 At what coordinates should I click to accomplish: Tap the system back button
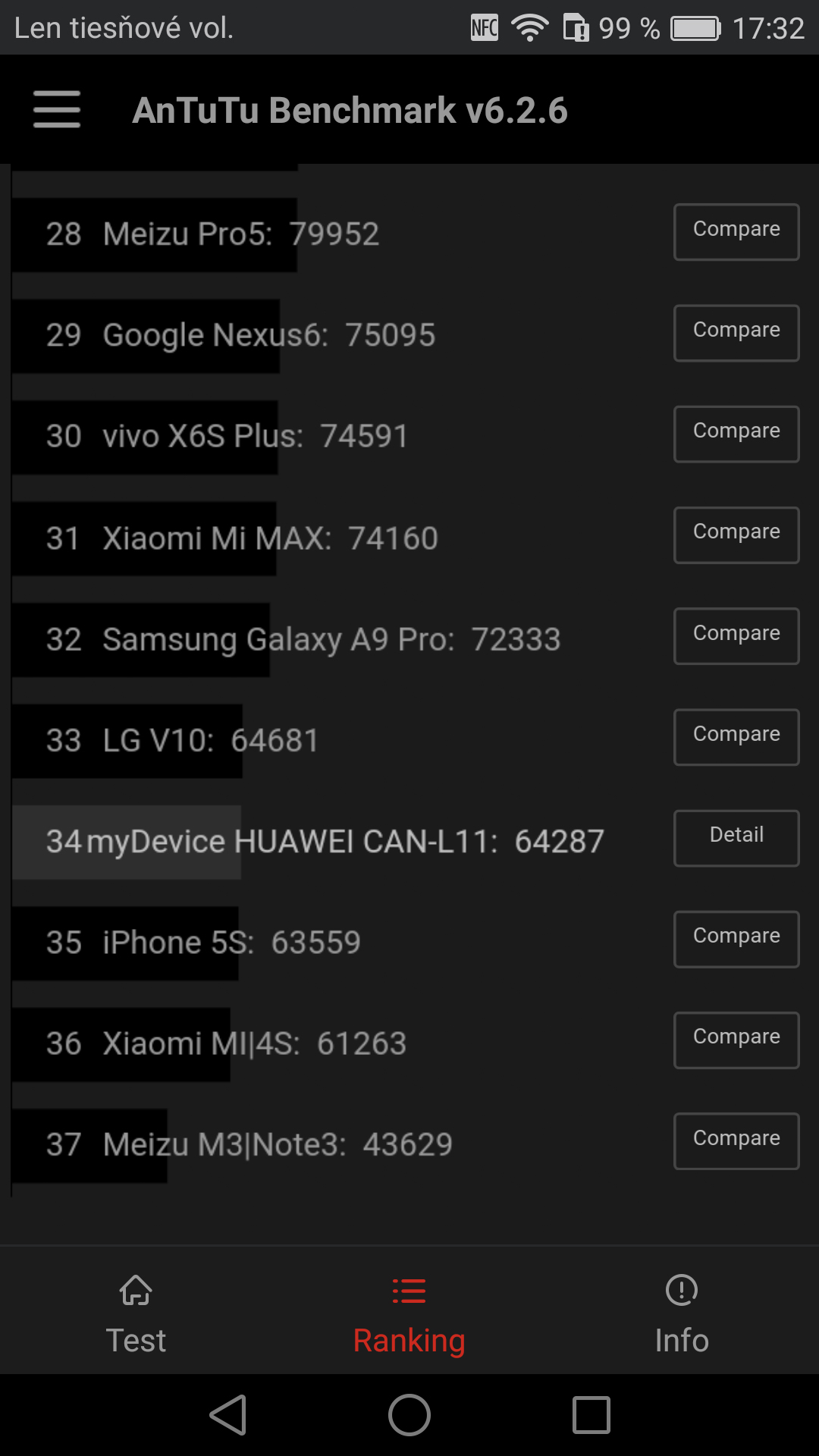pyautogui.click(x=227, y=1415)
